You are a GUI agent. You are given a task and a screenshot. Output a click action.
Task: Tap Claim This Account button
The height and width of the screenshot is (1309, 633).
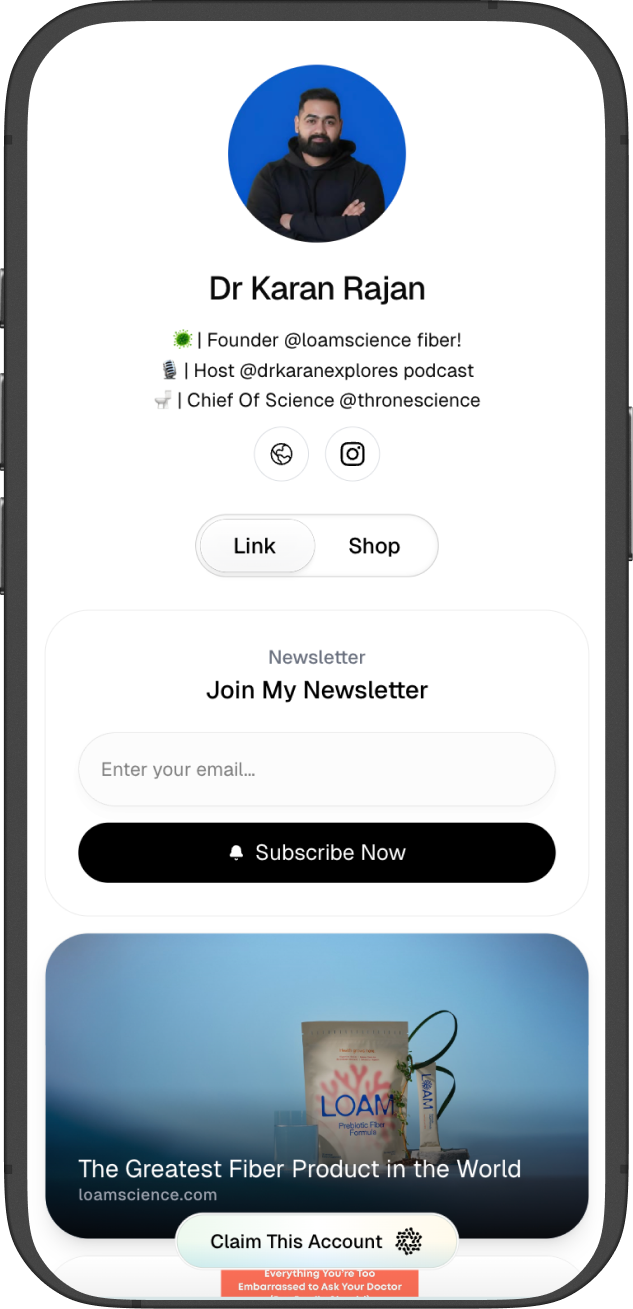pyautogui.click(x=316, y=1241)
